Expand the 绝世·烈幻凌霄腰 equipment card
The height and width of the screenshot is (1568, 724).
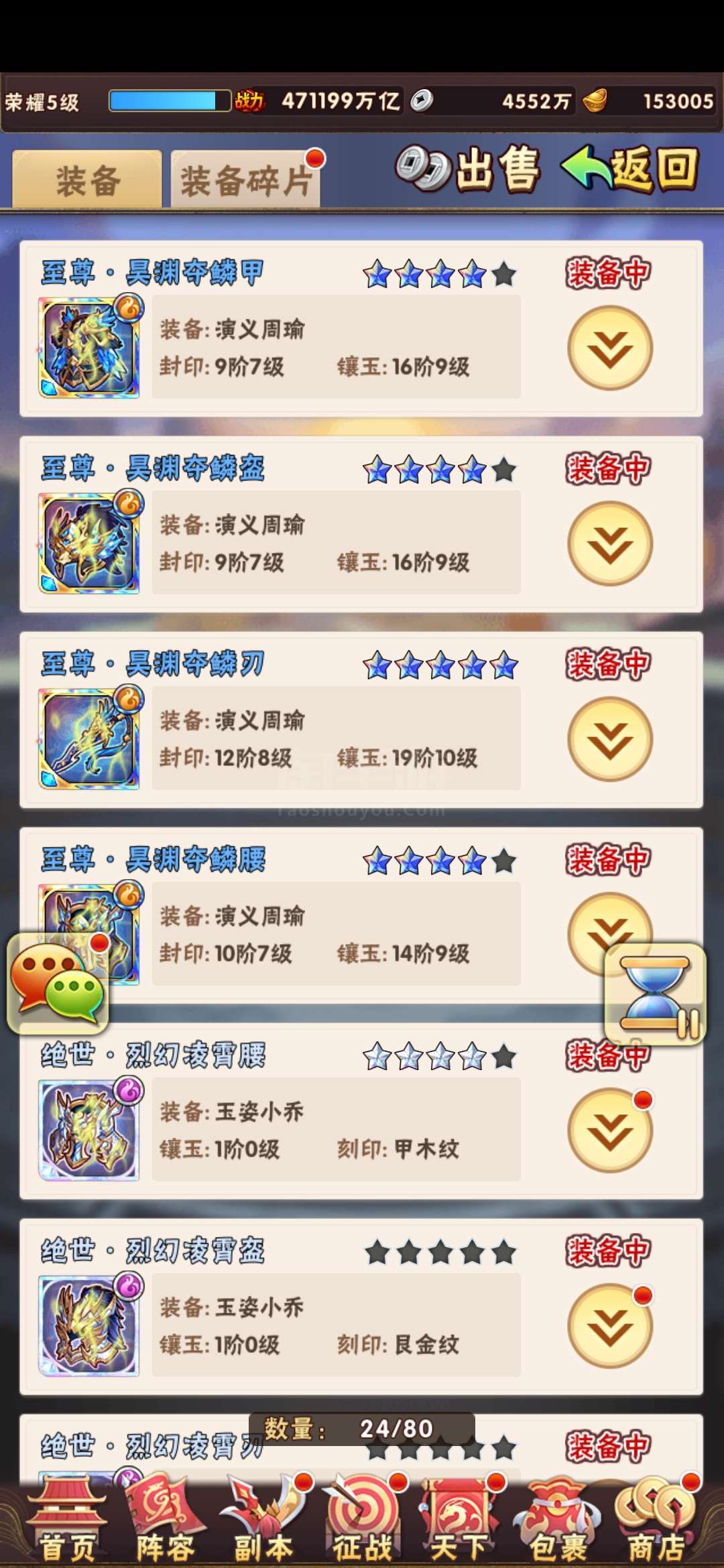[609, 1130]
